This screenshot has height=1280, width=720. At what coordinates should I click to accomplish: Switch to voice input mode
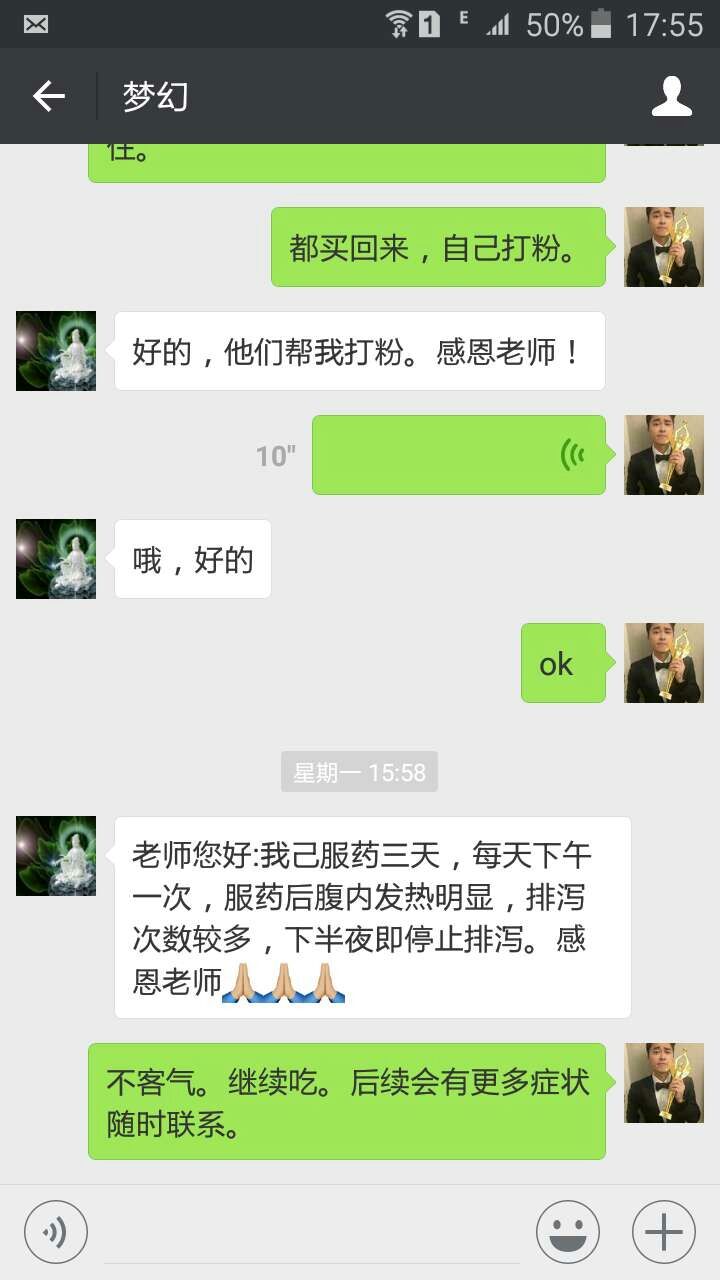56,1232
